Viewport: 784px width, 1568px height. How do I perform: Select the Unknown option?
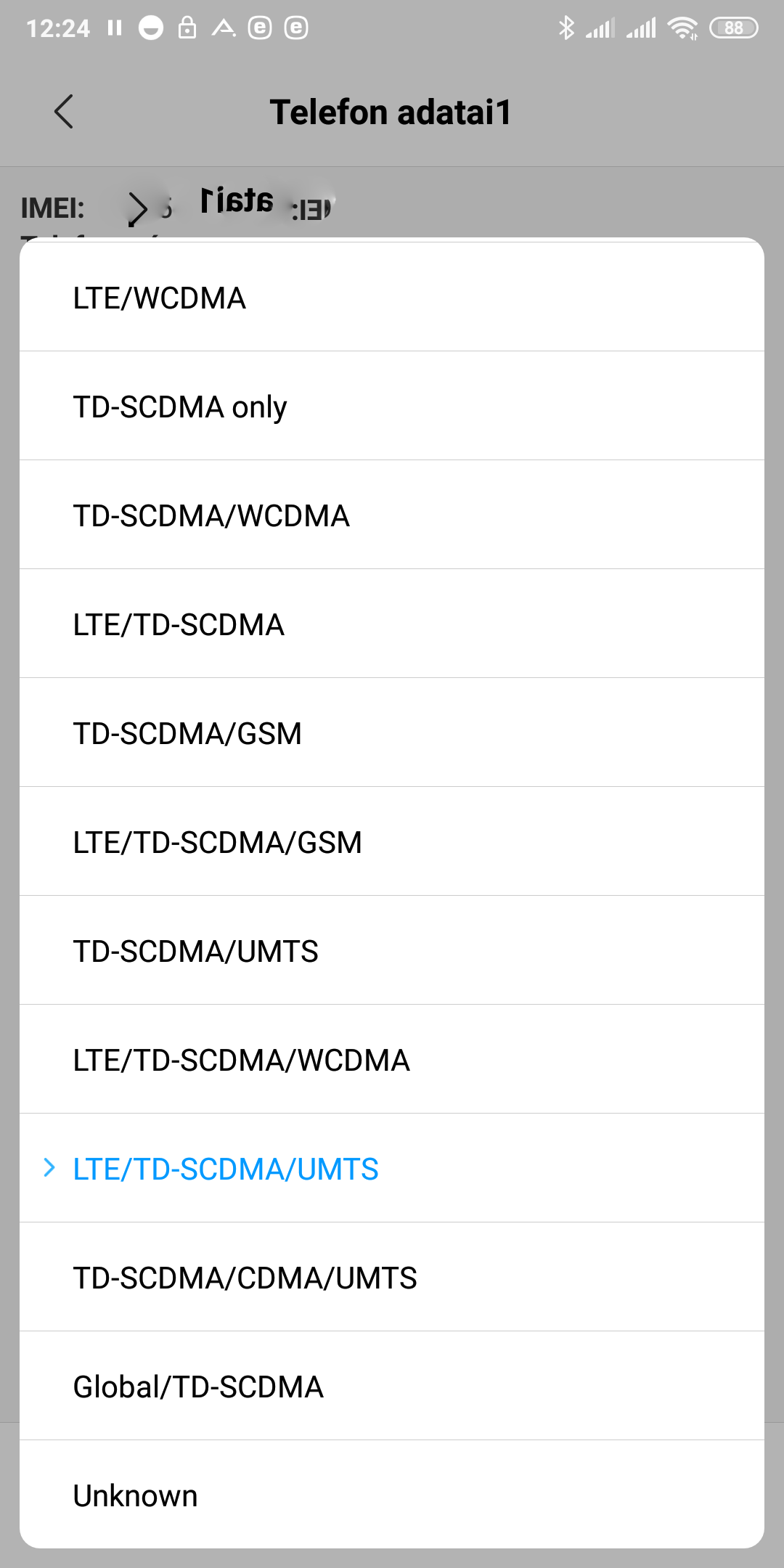(392, 1495)
